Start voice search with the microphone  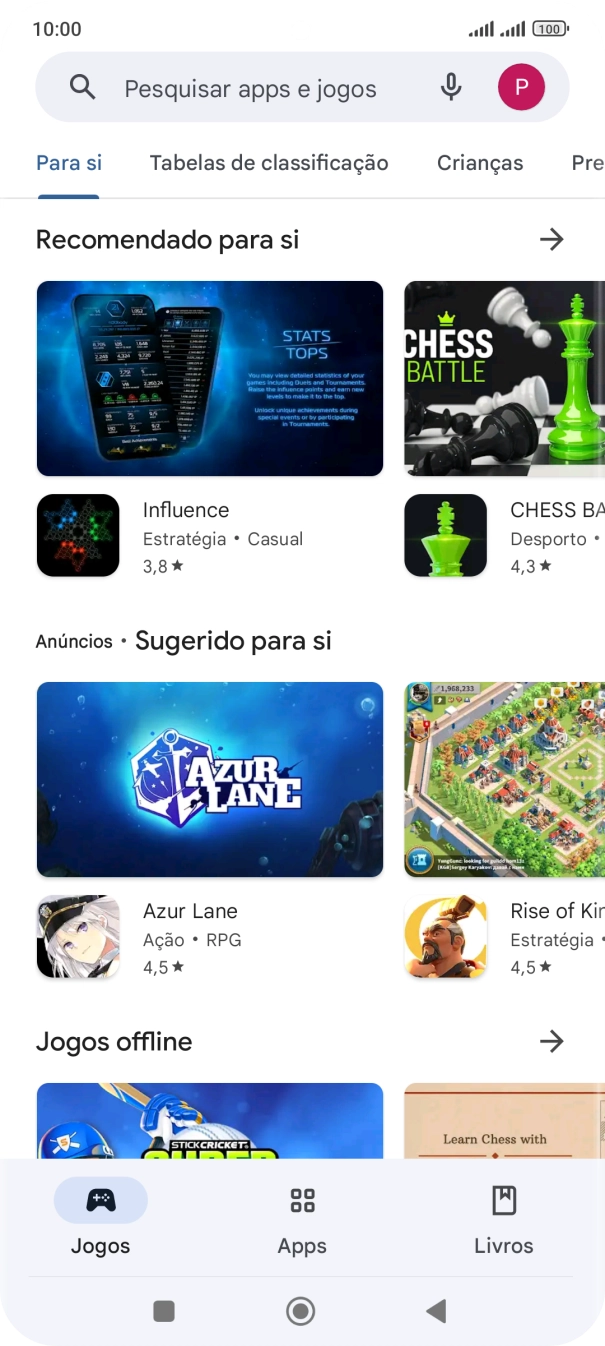(x=451, y=88)
